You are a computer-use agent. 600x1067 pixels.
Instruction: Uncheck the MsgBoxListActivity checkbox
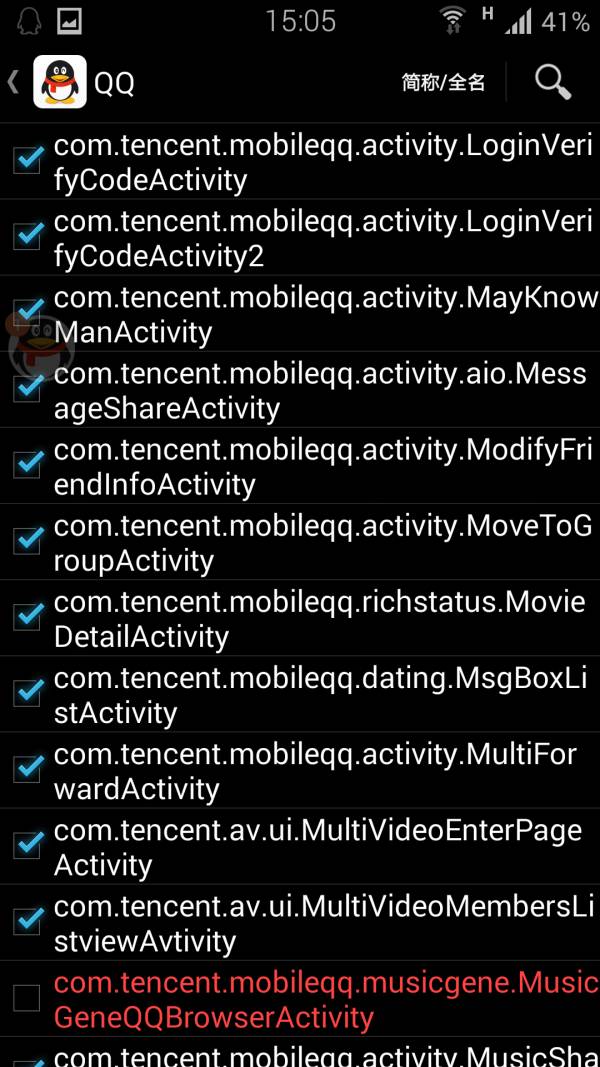click(27, 694)
